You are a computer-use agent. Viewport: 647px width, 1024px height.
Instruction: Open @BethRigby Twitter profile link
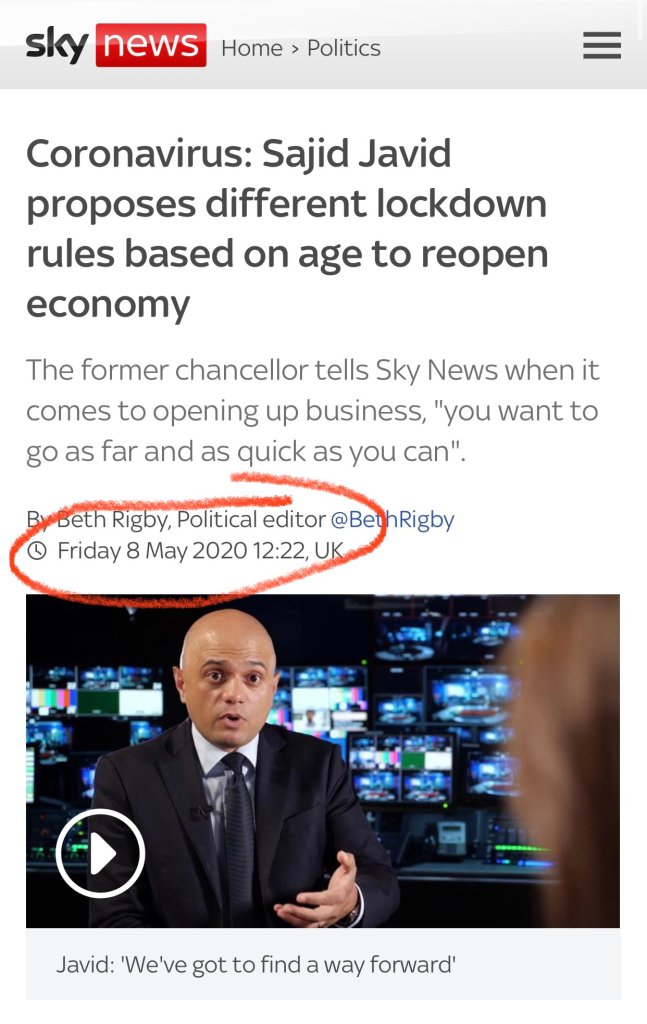[392, 519]
